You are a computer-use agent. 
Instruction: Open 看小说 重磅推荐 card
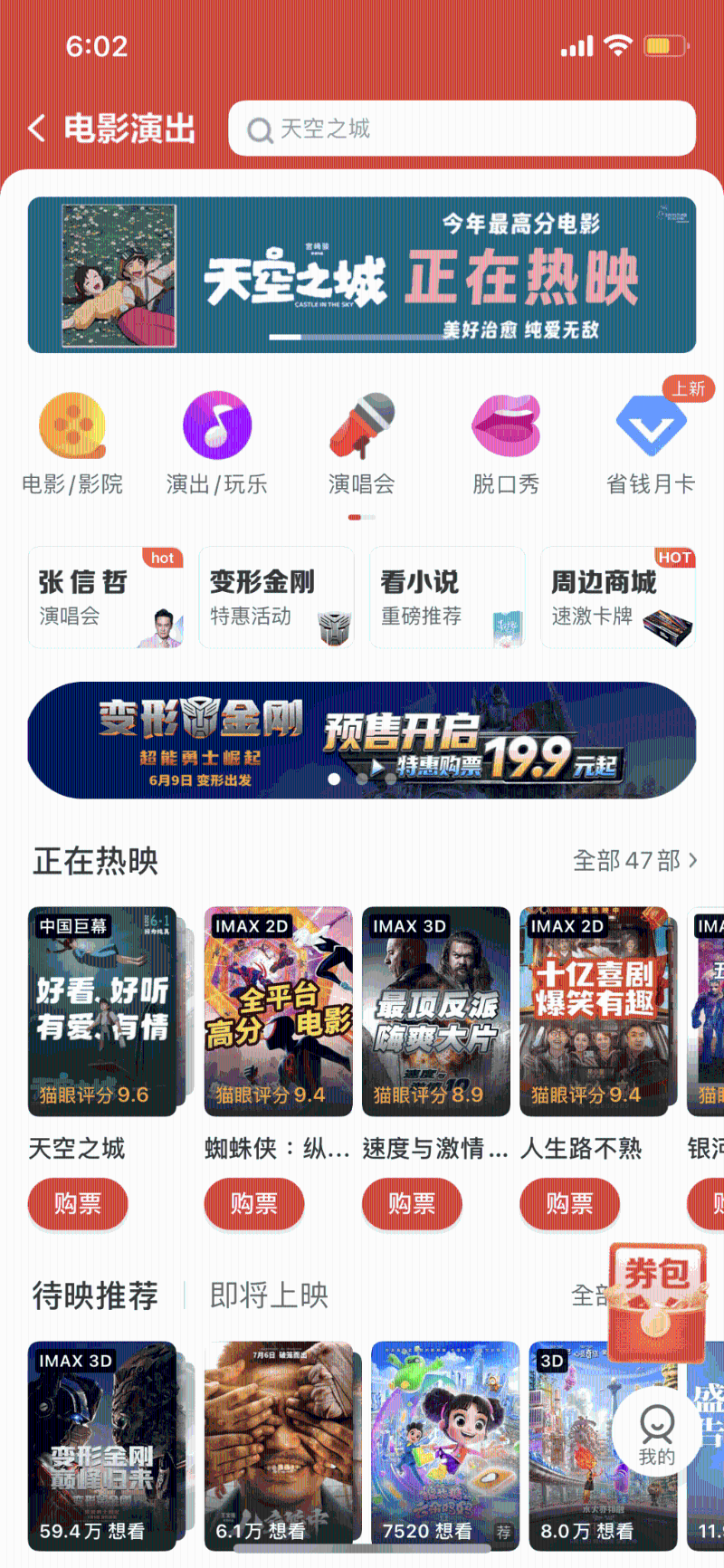[447, 598]
